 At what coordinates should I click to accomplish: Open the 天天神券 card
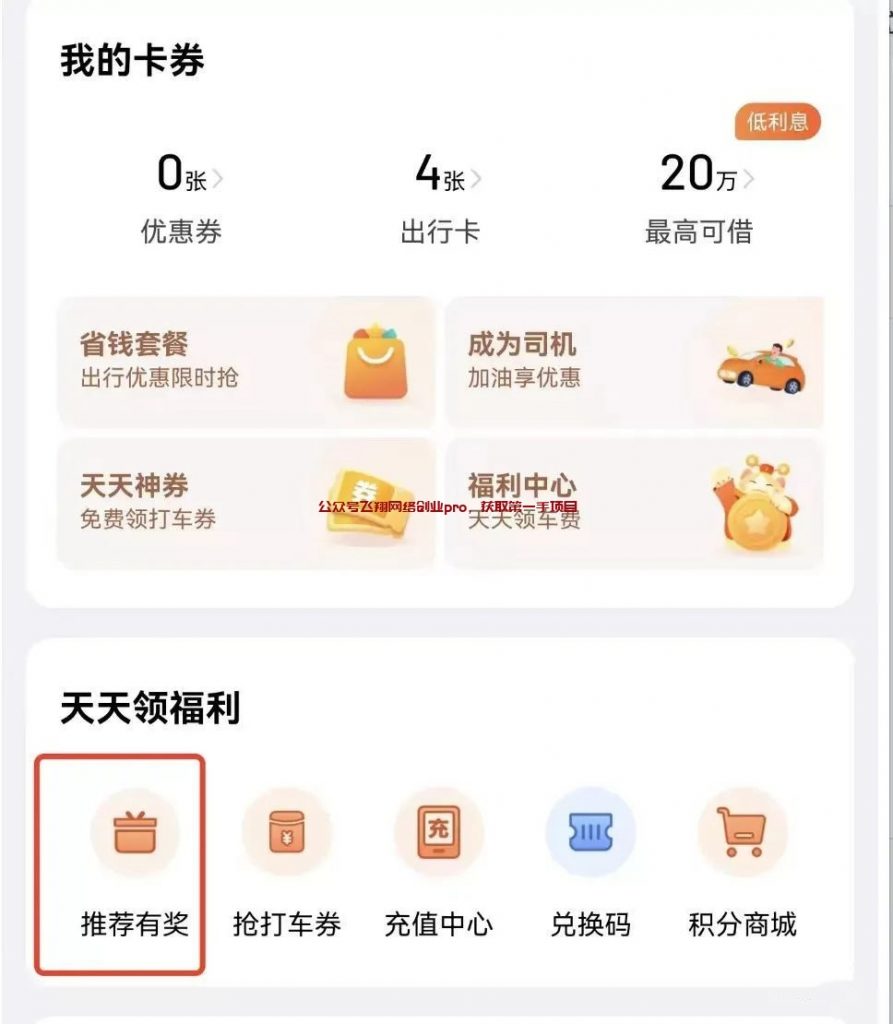246,503
